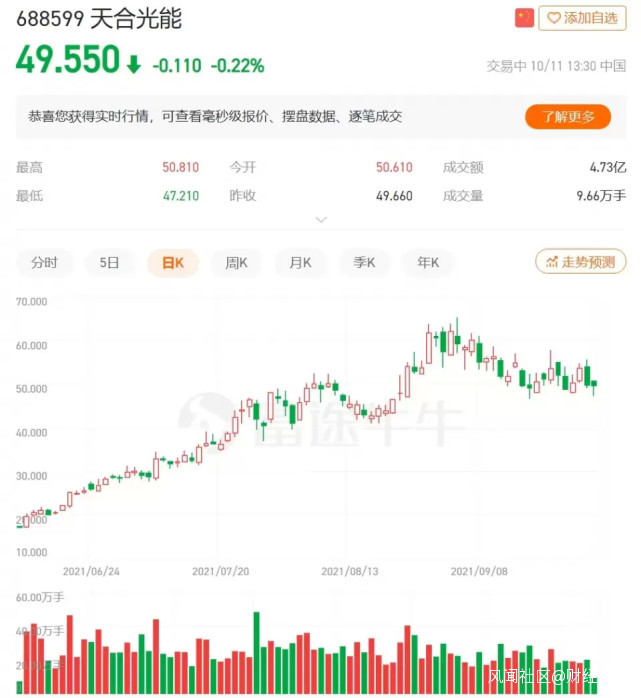
Task: View the 年K chart
Action: coord(428,263)
